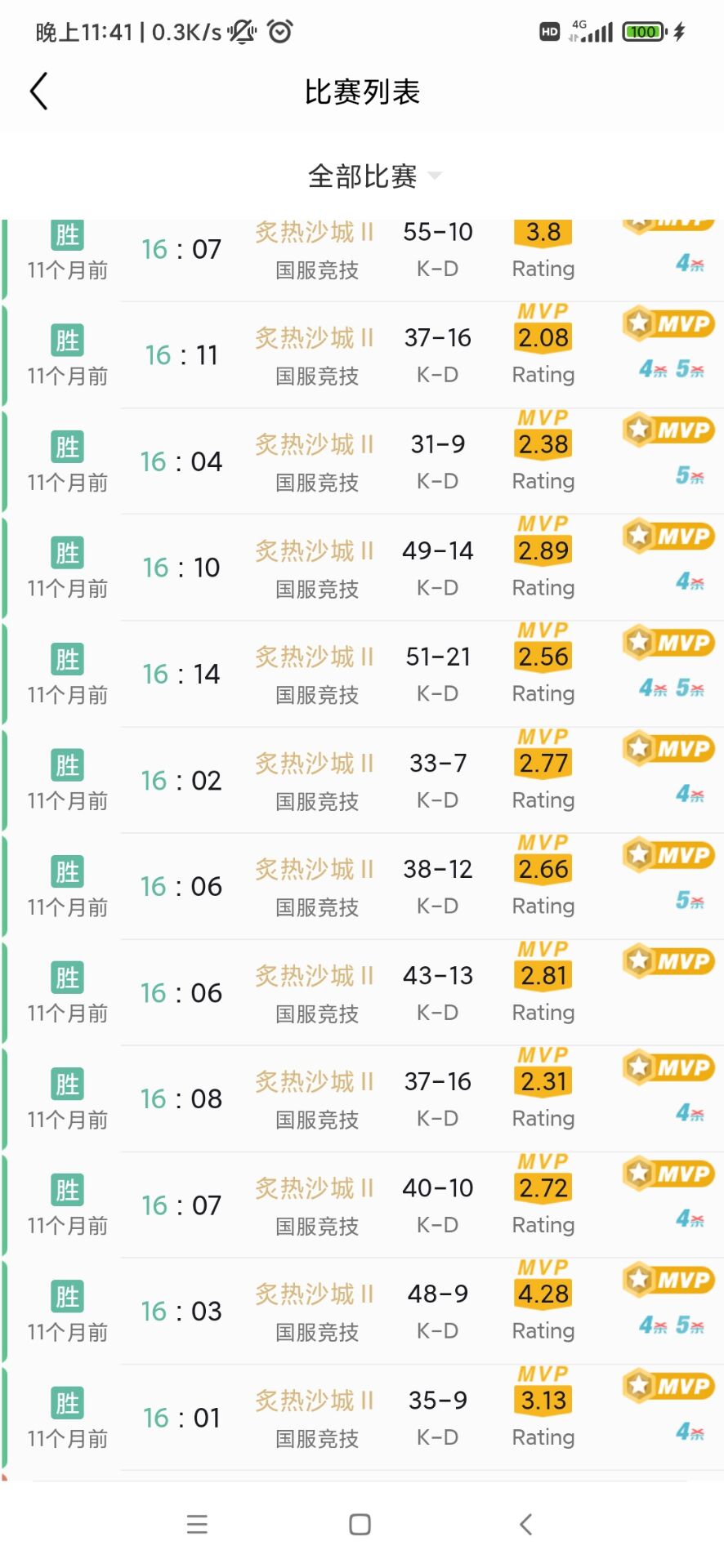Image resolution: width=724 pixels, height=1568 pixels.
Task: Open the 16:14 match with 51-21 K-D
Action: pos(362,674)
